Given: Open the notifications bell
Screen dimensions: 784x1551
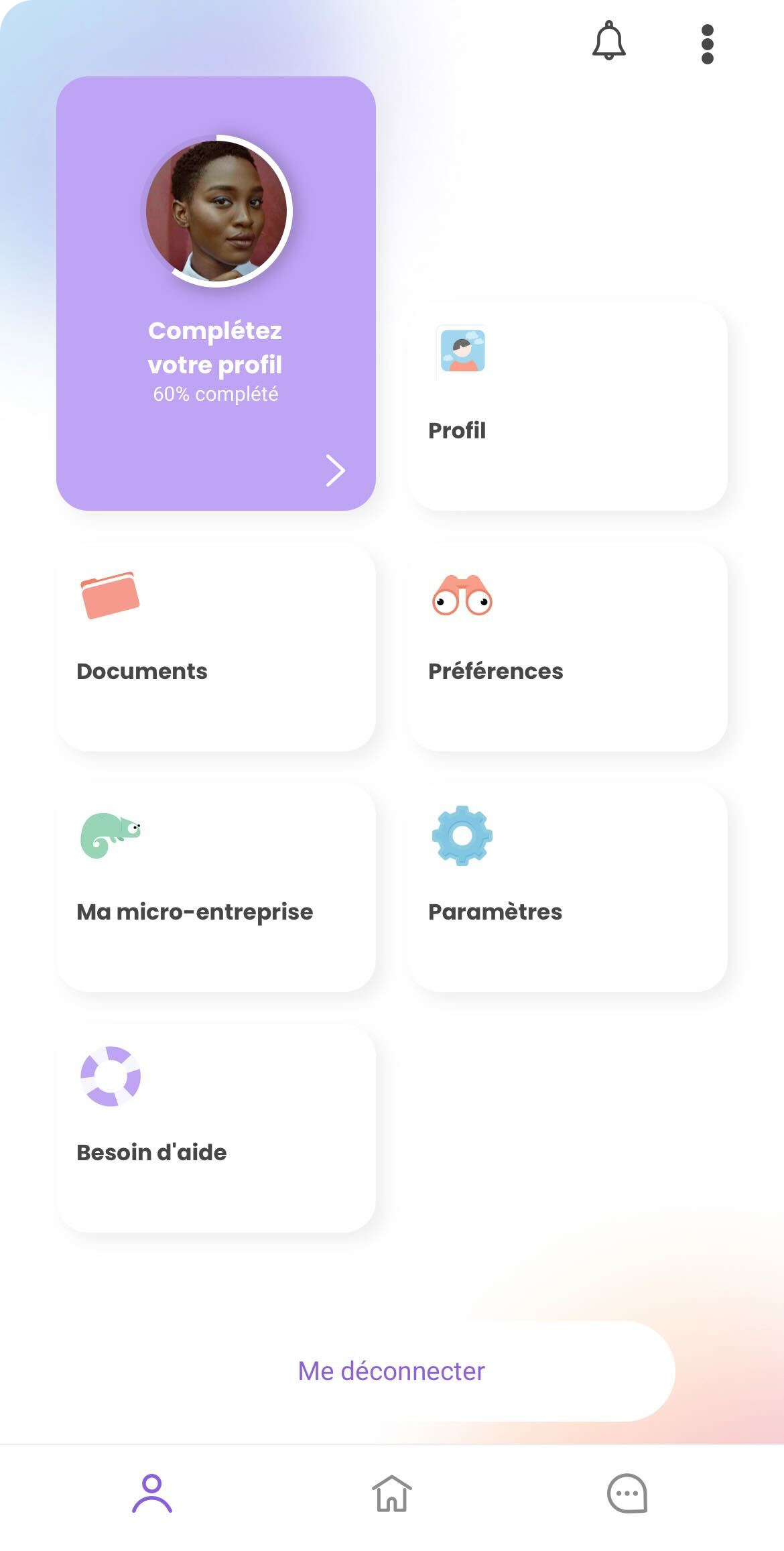Looking at the screenshot, I should pos(608,42).
